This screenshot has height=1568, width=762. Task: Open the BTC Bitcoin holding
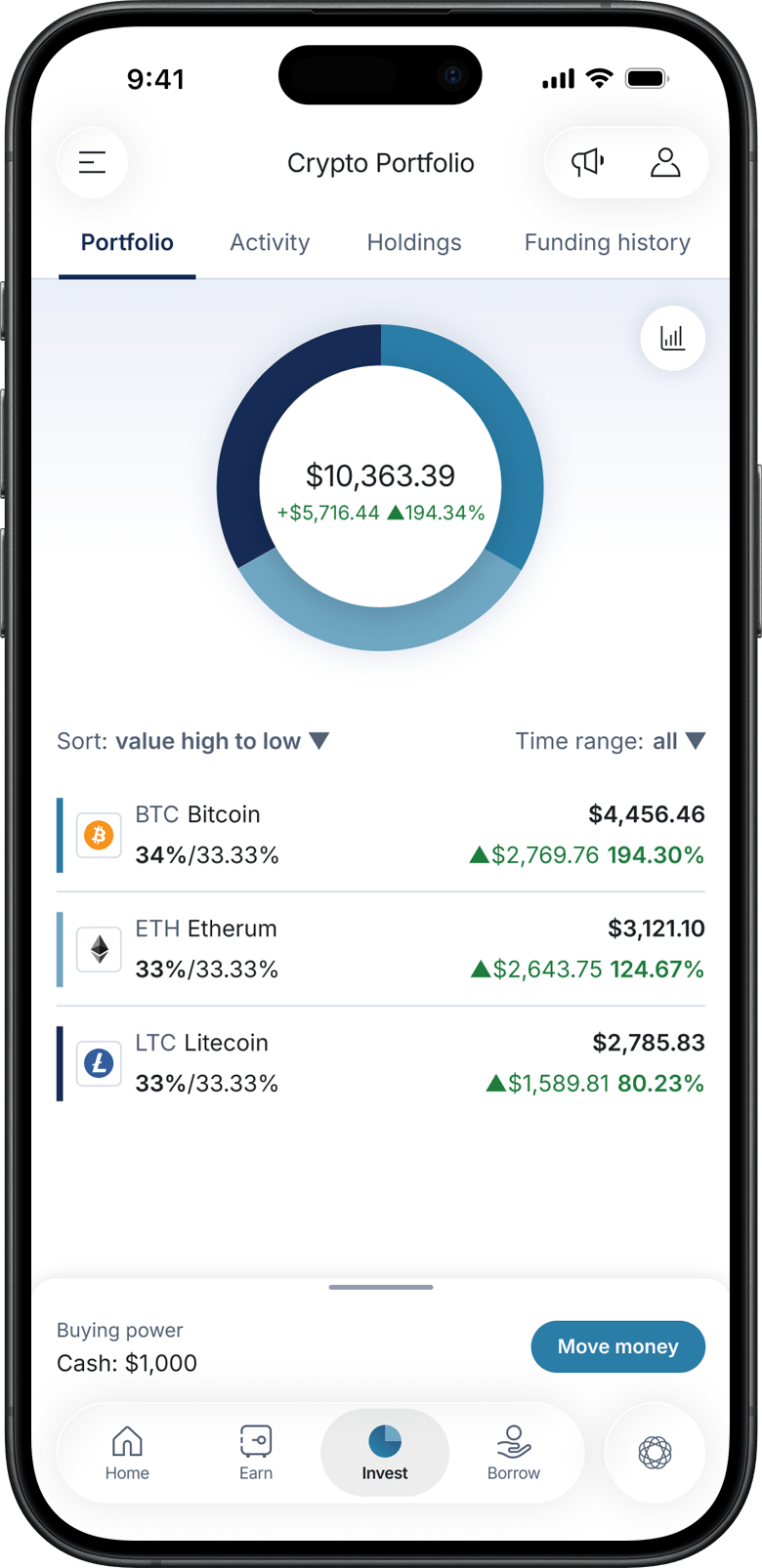coord(381,835)
